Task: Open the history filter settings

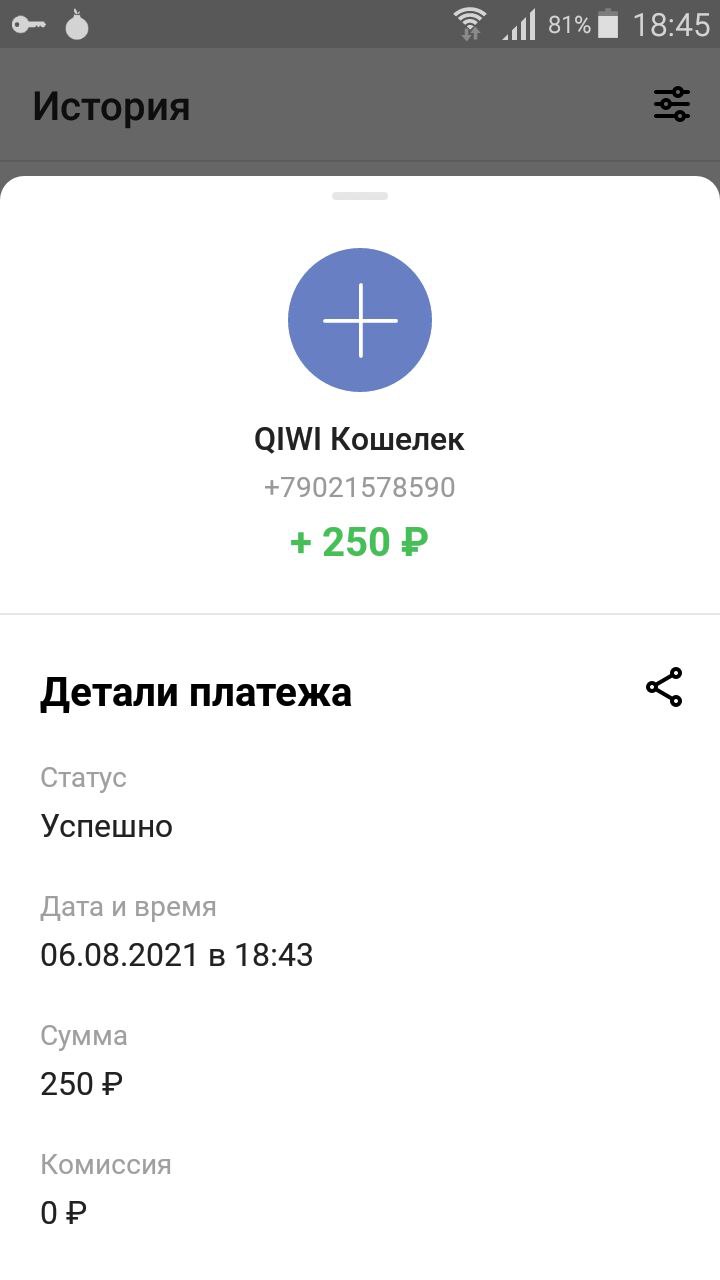Action: tap(672, 104)
